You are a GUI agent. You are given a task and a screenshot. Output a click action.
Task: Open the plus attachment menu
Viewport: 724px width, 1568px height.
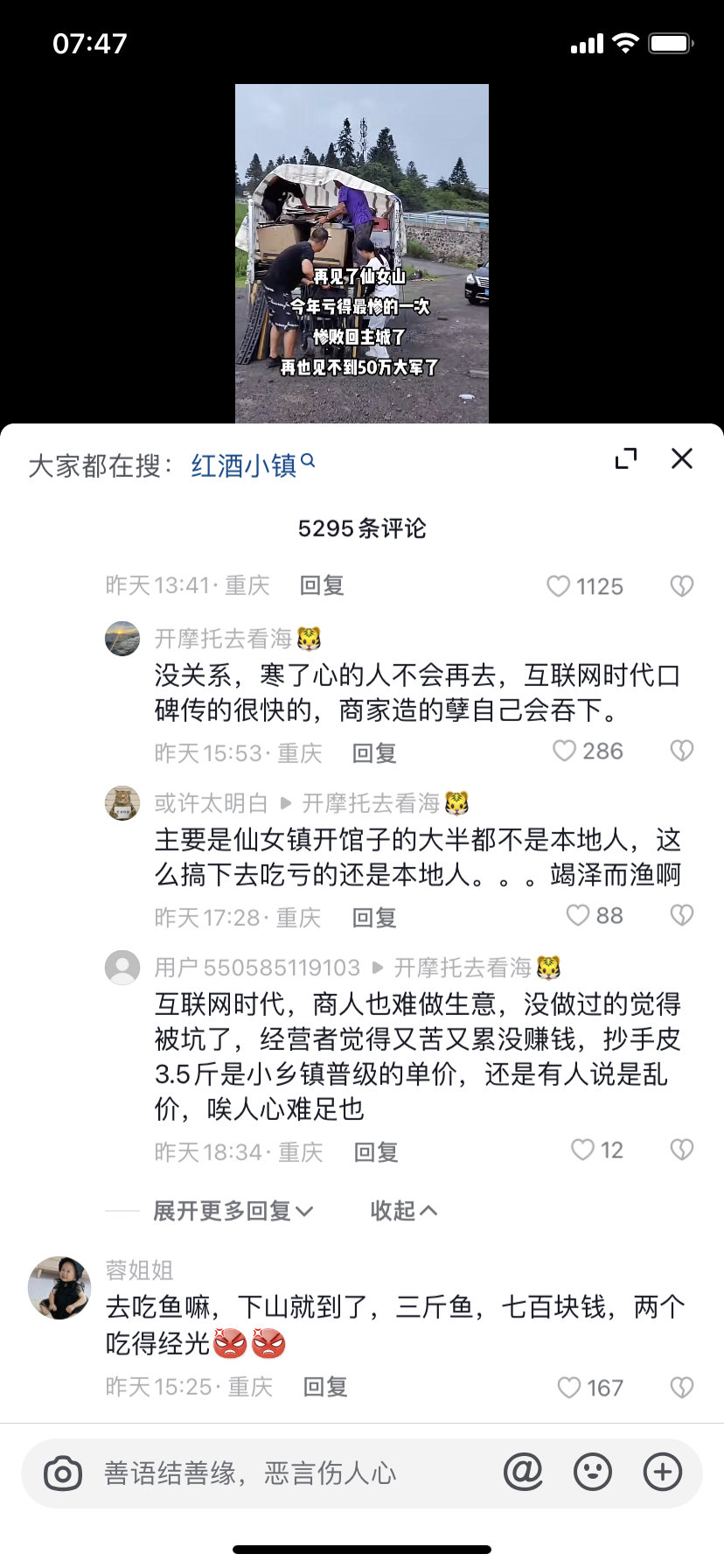point(662,1473)
